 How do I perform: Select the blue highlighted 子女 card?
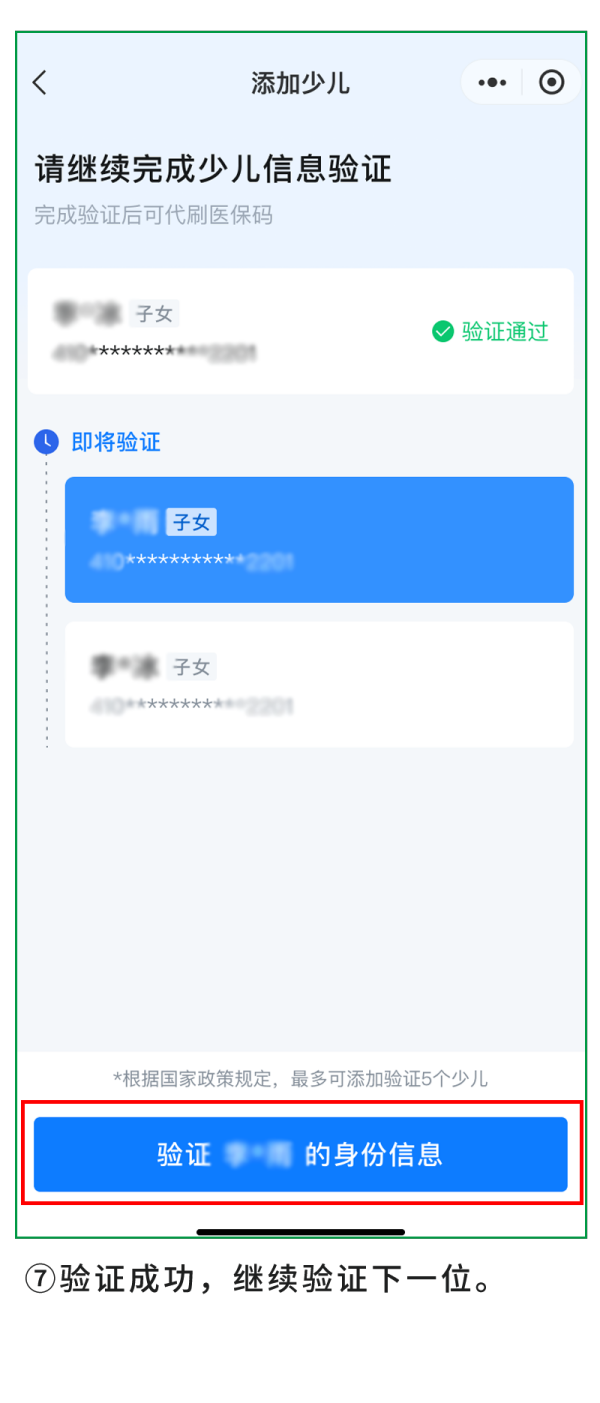coord(319,540)
